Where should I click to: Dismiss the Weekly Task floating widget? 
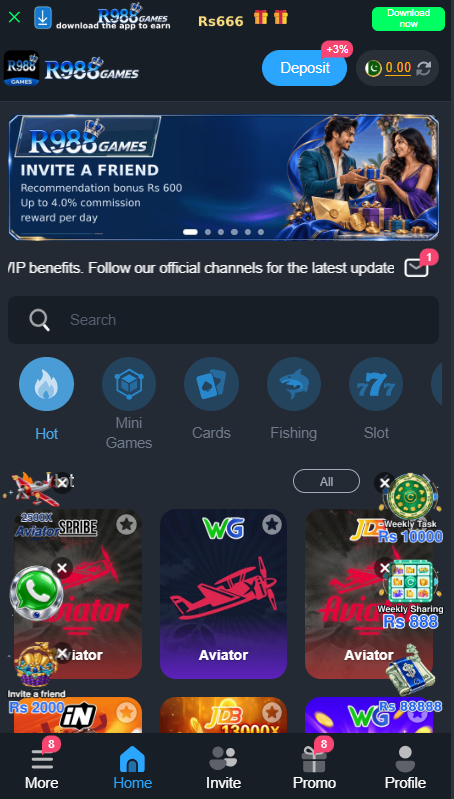[385, 483]
